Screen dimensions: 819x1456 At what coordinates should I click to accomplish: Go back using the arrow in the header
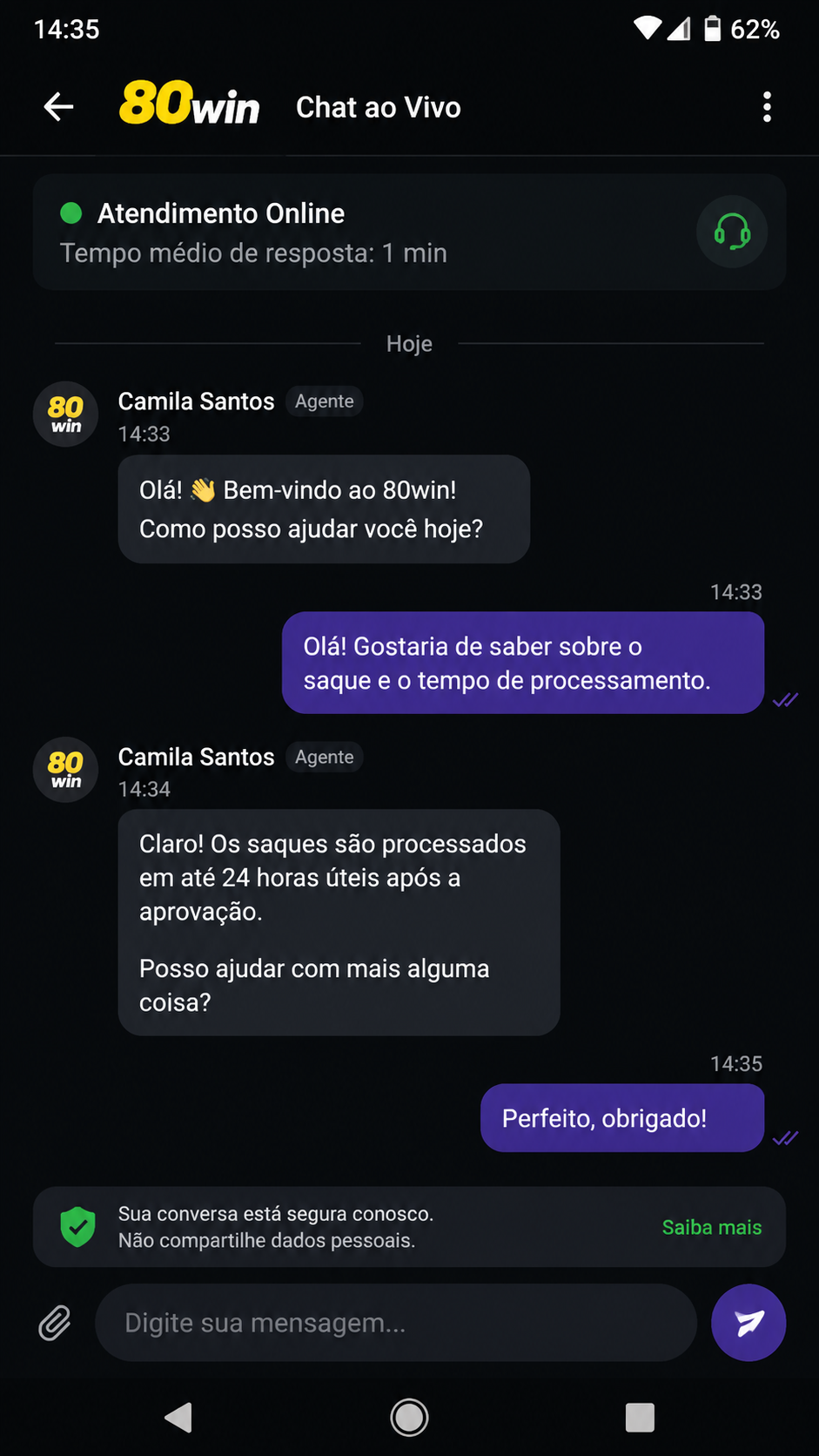coord(58,107)
